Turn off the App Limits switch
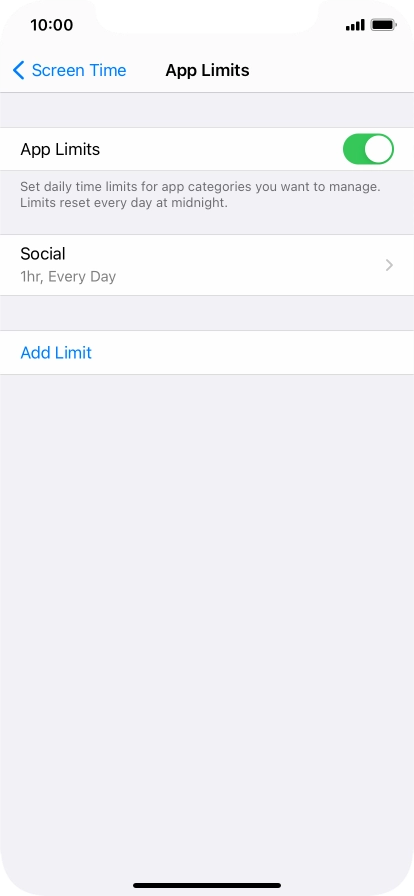Image resolution: width=414 pixels, height=896 pixels. [368, 149]
